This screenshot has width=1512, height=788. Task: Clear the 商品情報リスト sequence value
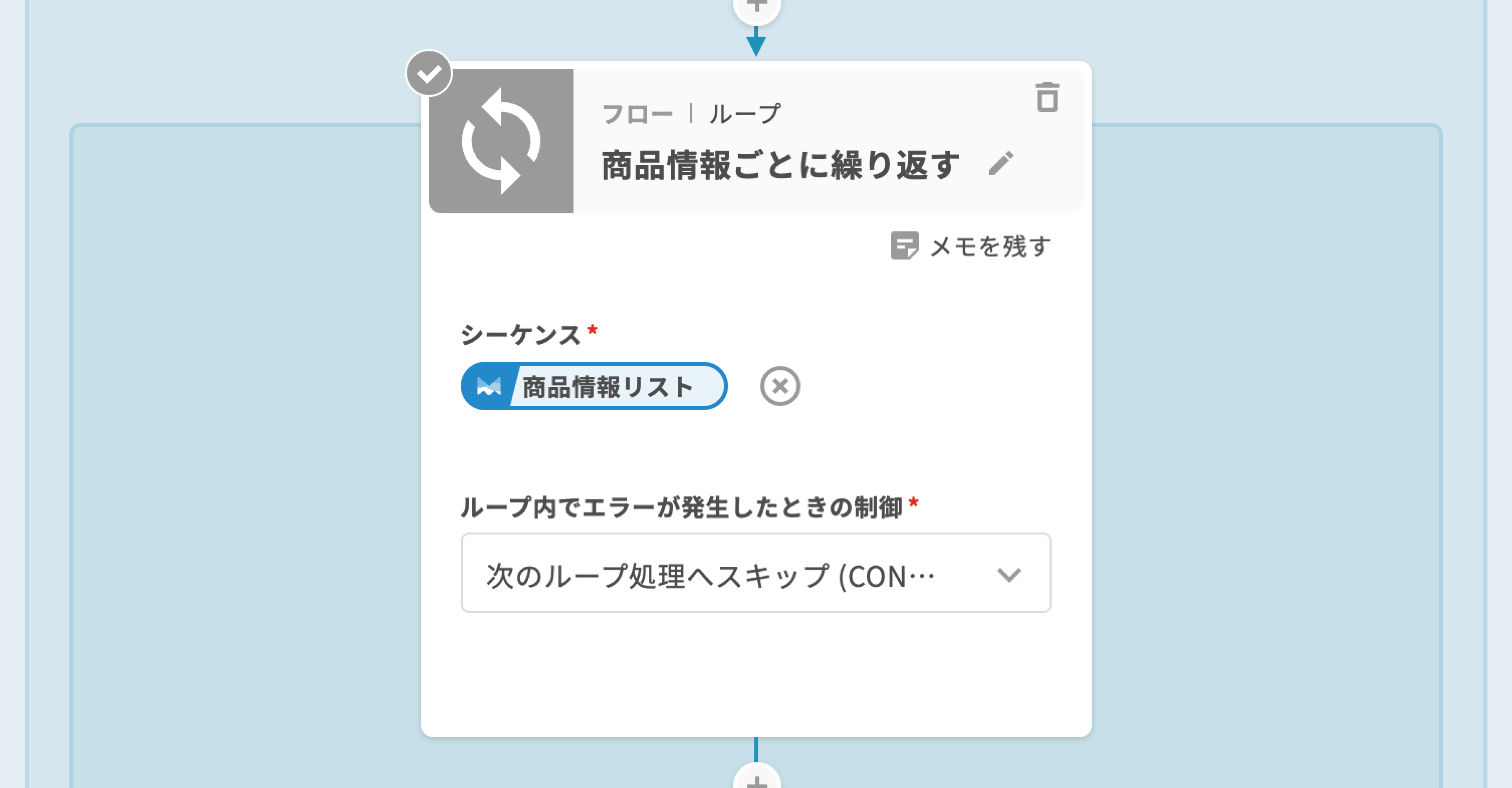[x=780, y=386]
